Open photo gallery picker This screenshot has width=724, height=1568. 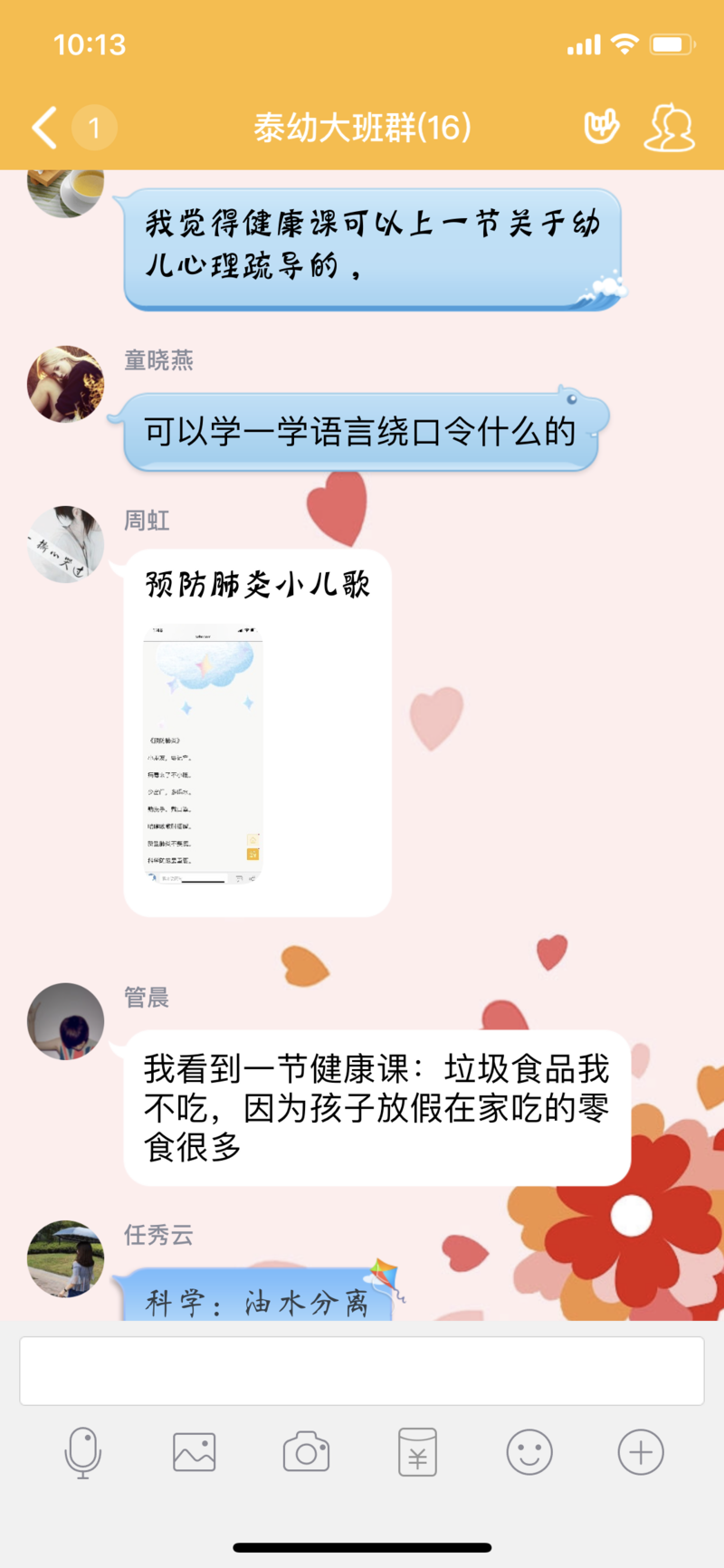[194, 1453]
